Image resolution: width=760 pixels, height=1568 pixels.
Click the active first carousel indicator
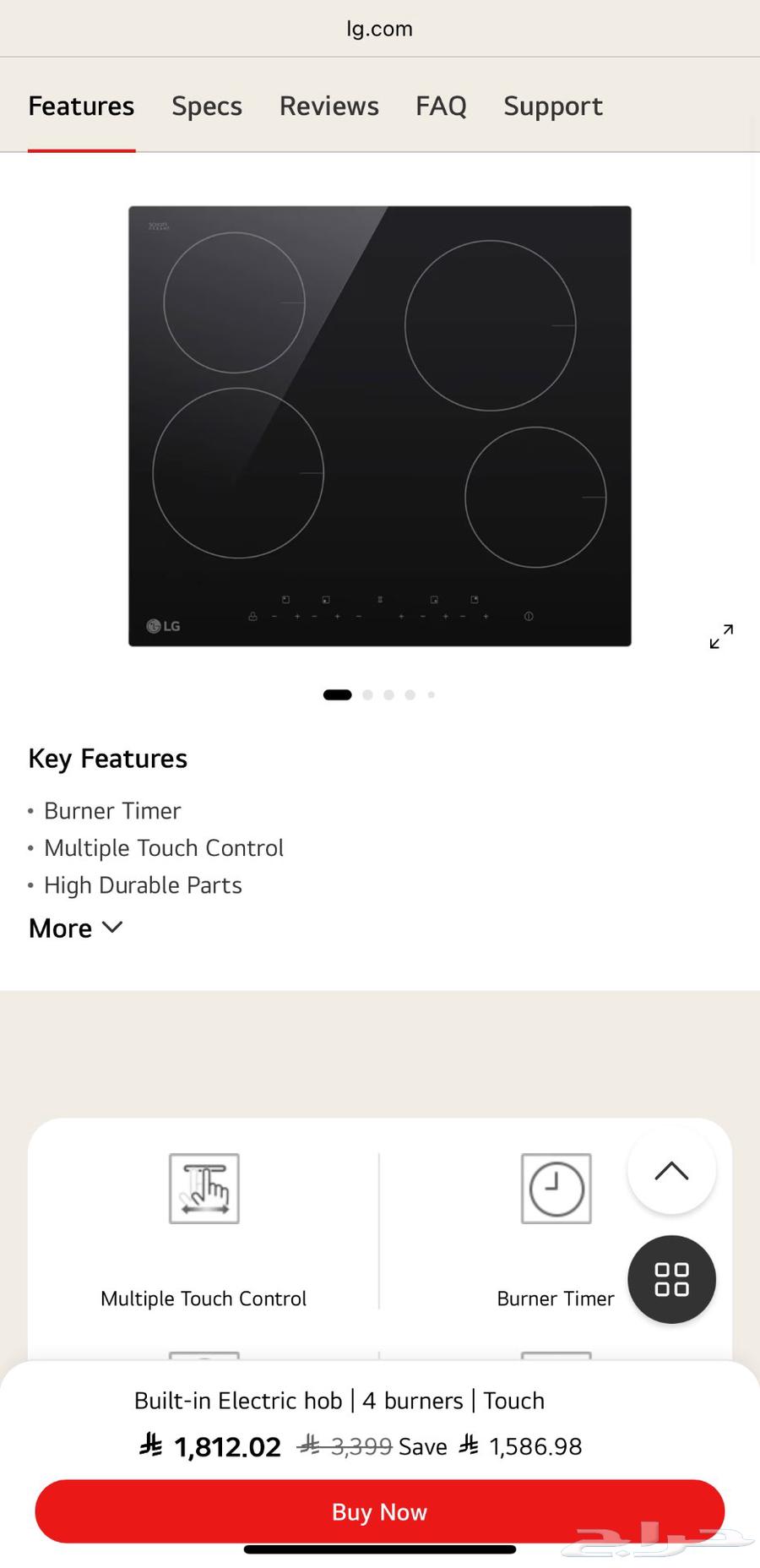tap(336, 694)
